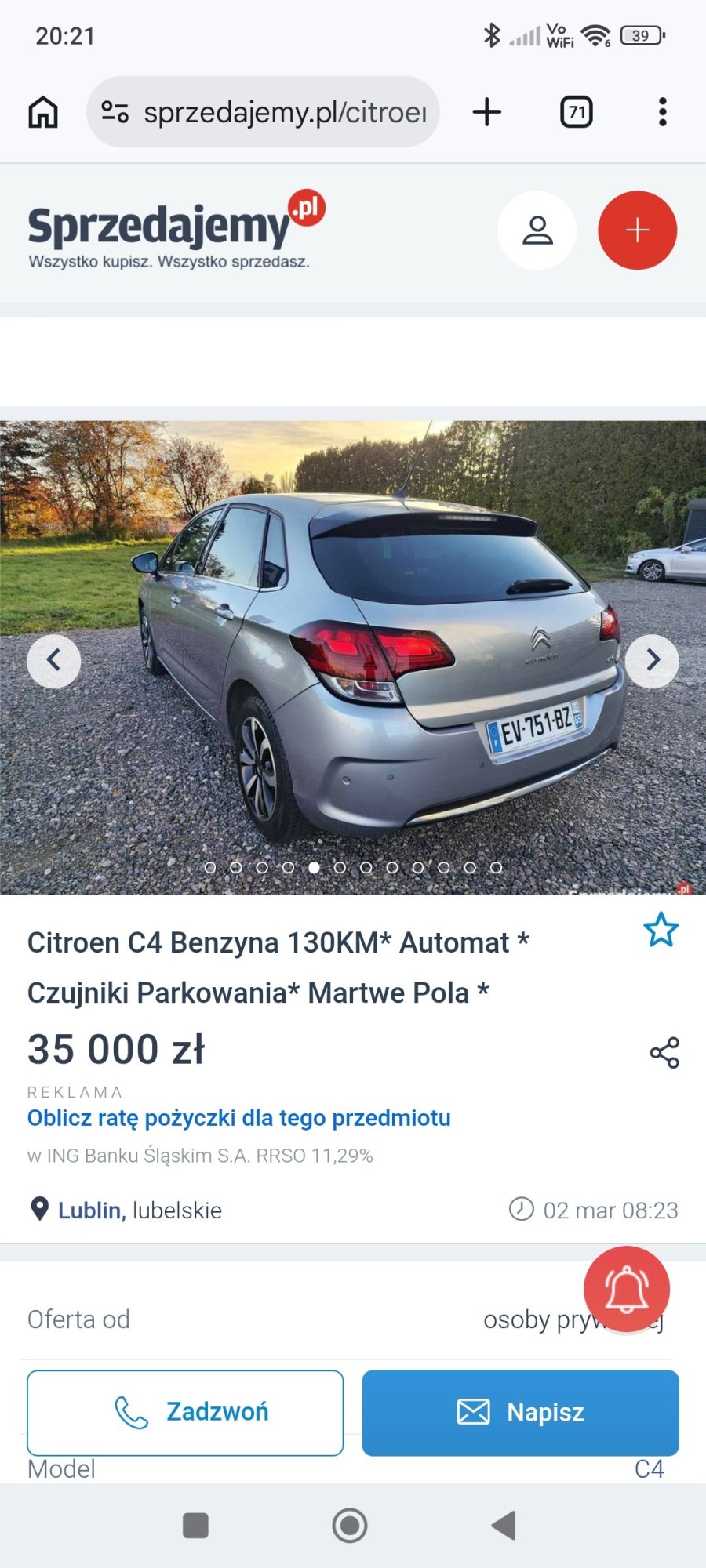The width and height of the screenshot is (706, 1568).
Task: Open the browser home icon
Action: 43,111
